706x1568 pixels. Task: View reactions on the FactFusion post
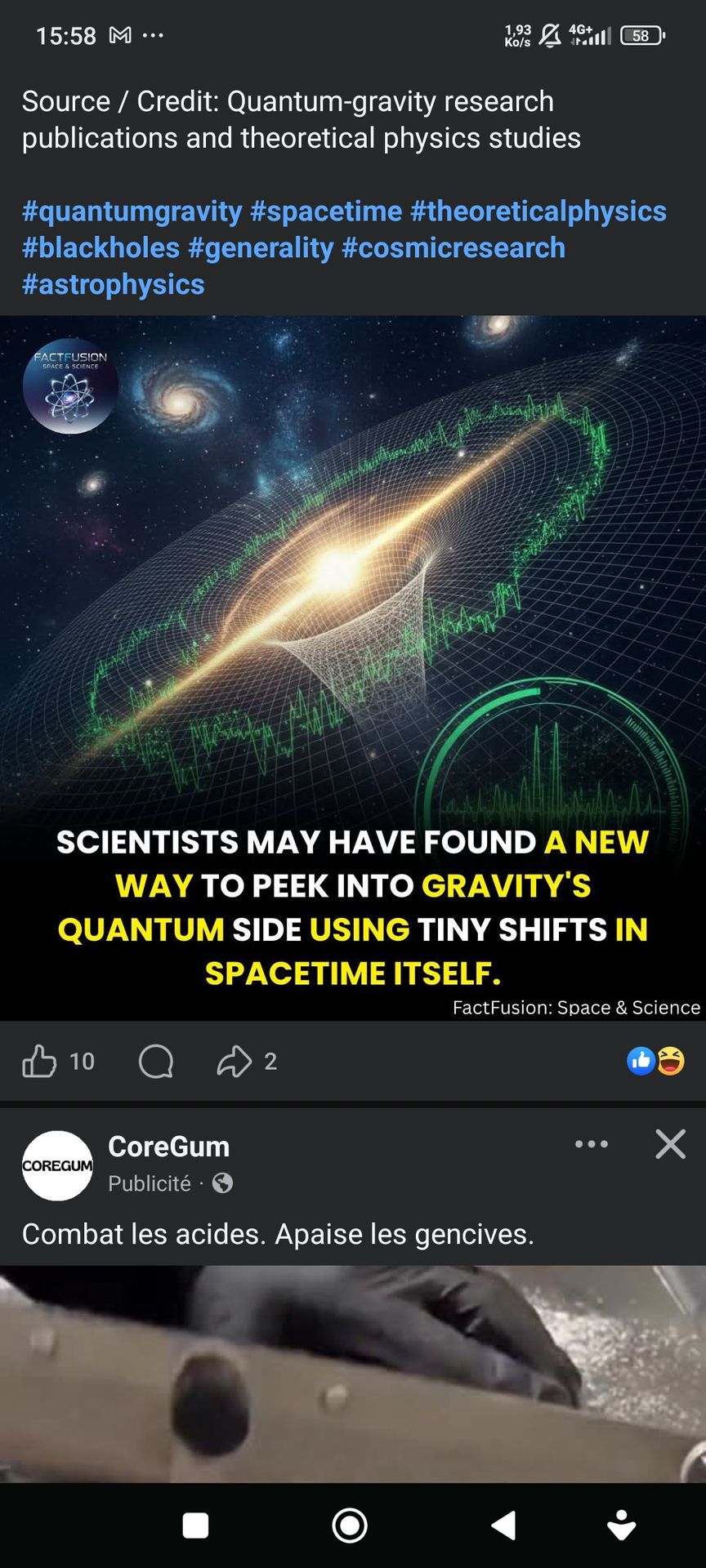click(x=655, y=1061)
